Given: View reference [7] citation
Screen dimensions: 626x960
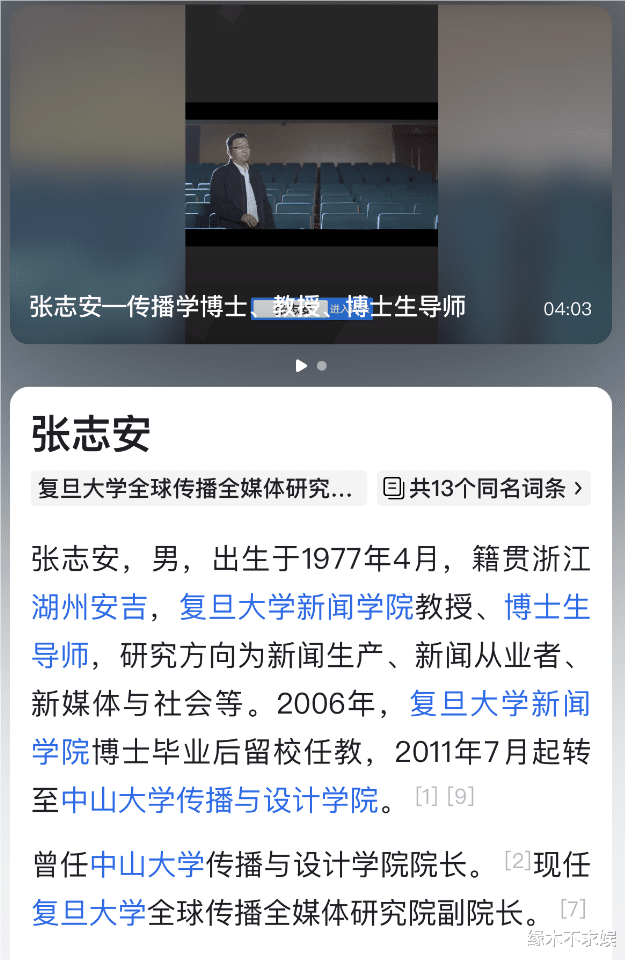Looking at the screenshot, I should click(x=572, y=909).
